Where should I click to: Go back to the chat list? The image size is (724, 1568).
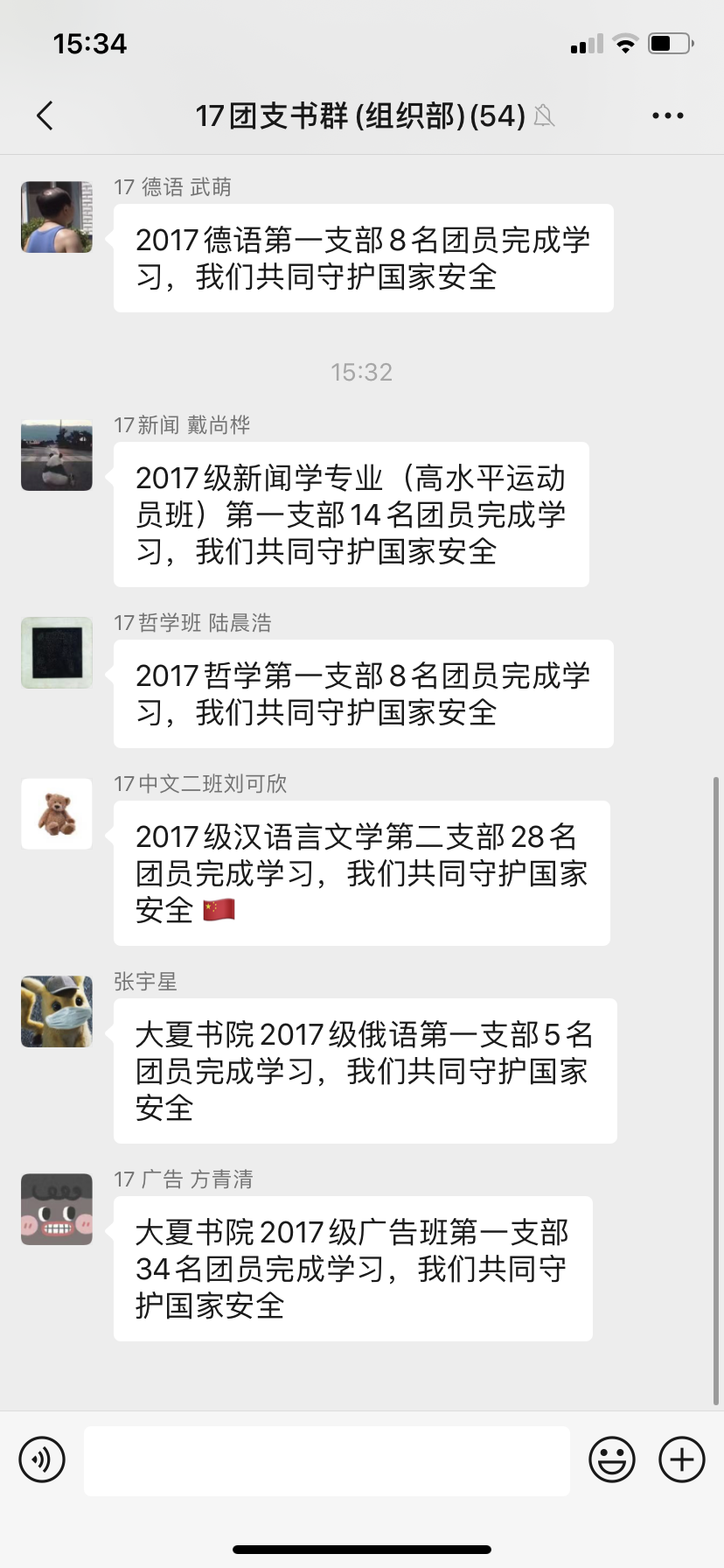pyautogui.click(x=45, y=115)
